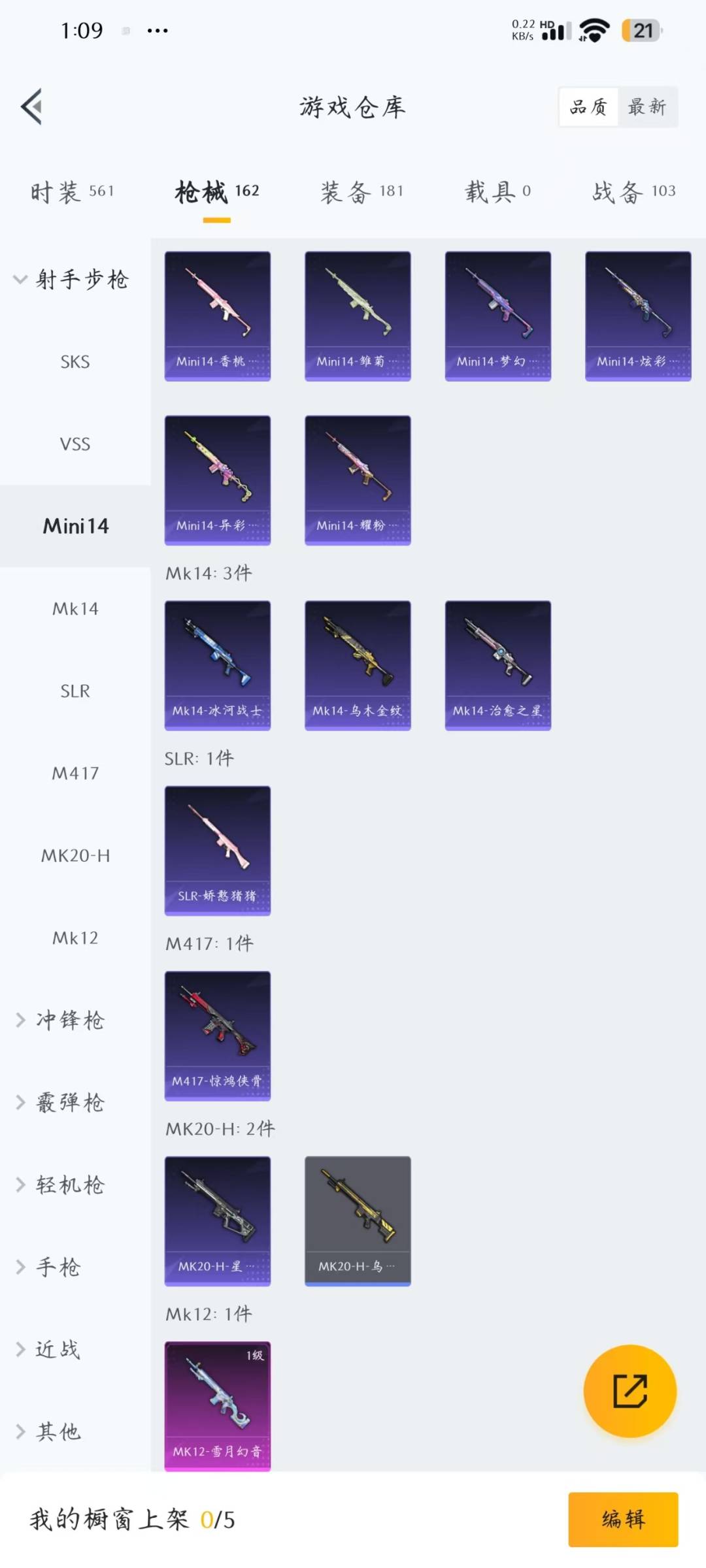The image size is (706, 1568).
Task: Collapse the 射手步枪 category
Action: (72, 280)
